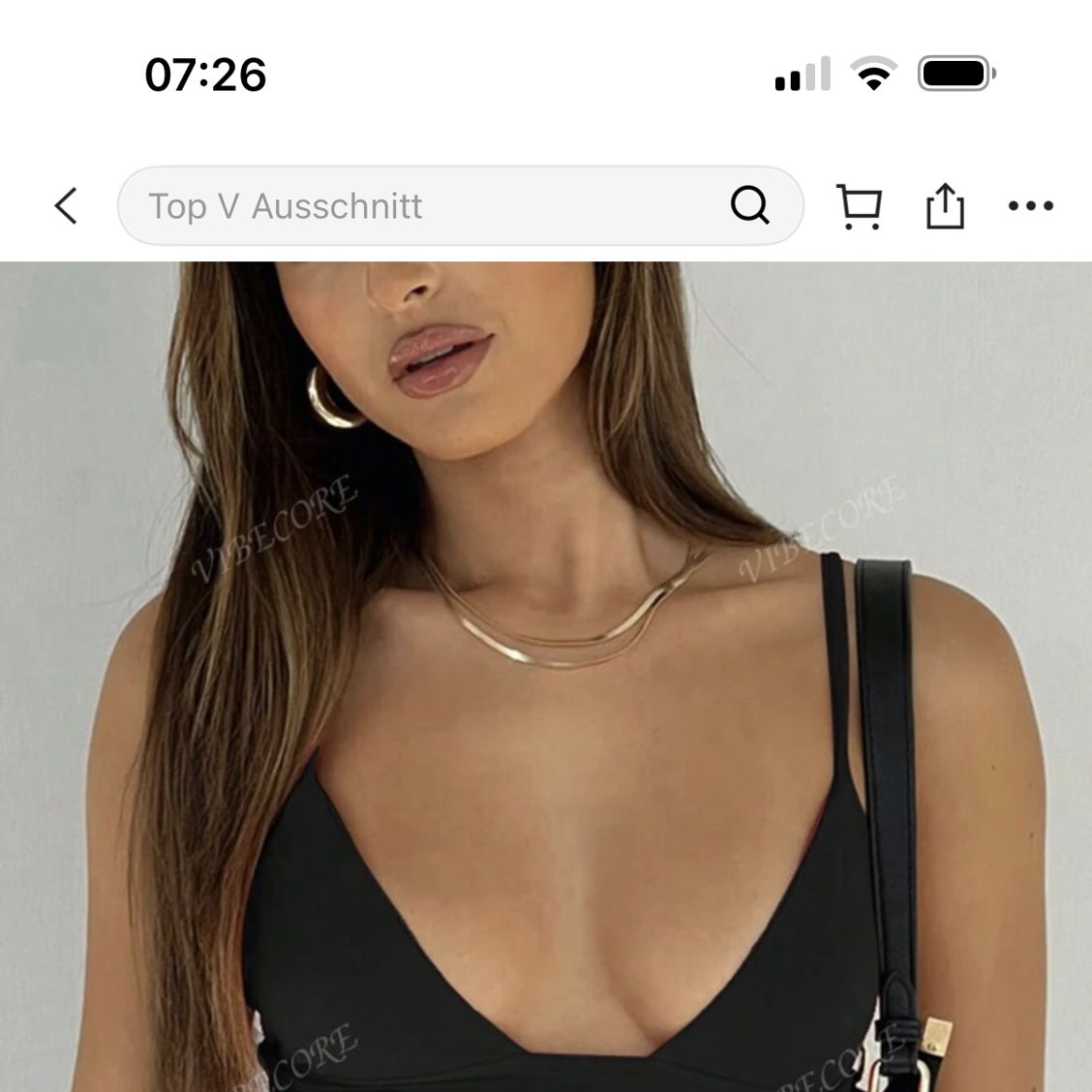Tap the magnifier search icon
Viewport: 1092px width, 1092px height.
click(x=749, y=205)
